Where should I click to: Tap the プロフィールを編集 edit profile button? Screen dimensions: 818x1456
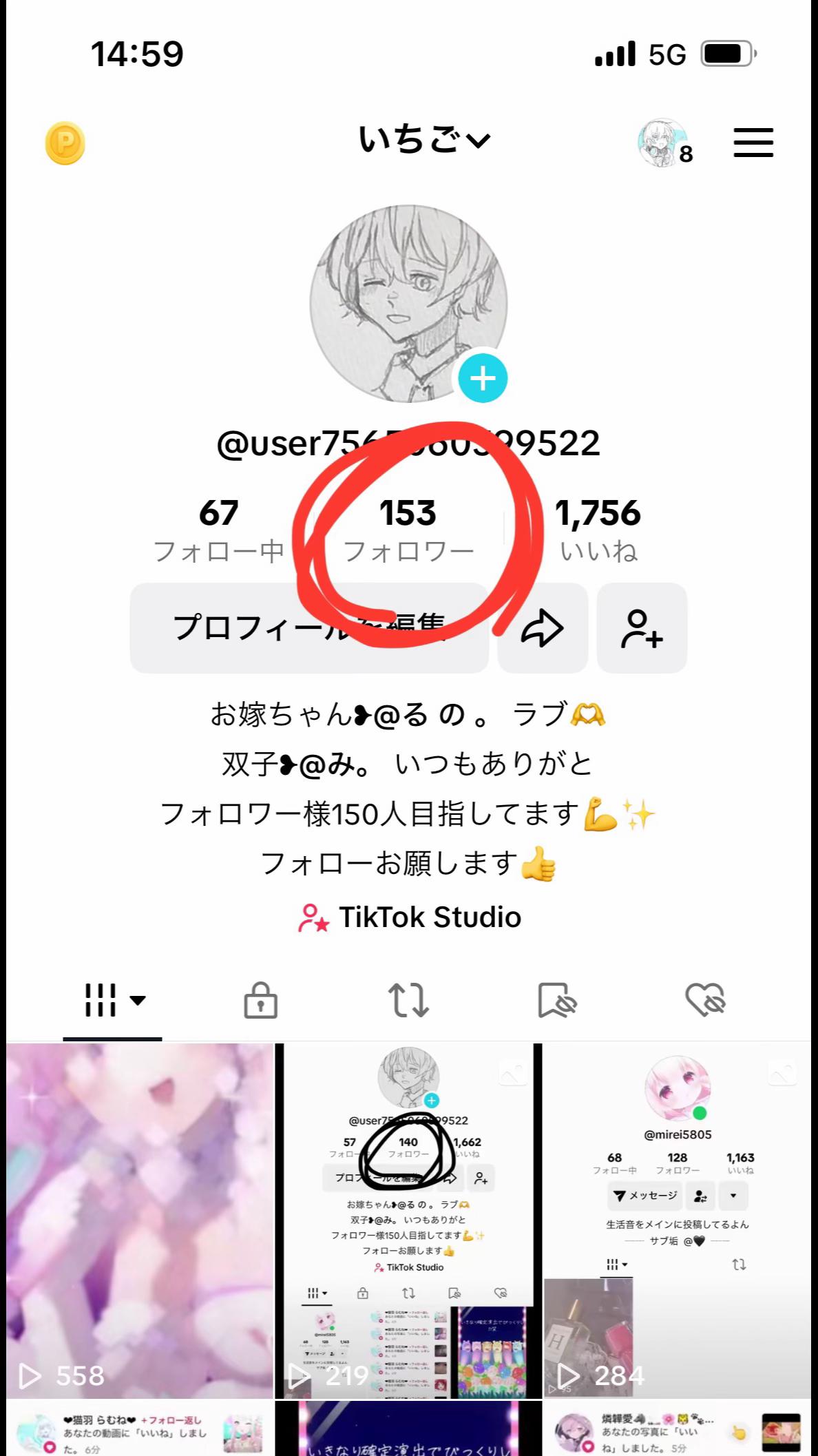(309, 627)
